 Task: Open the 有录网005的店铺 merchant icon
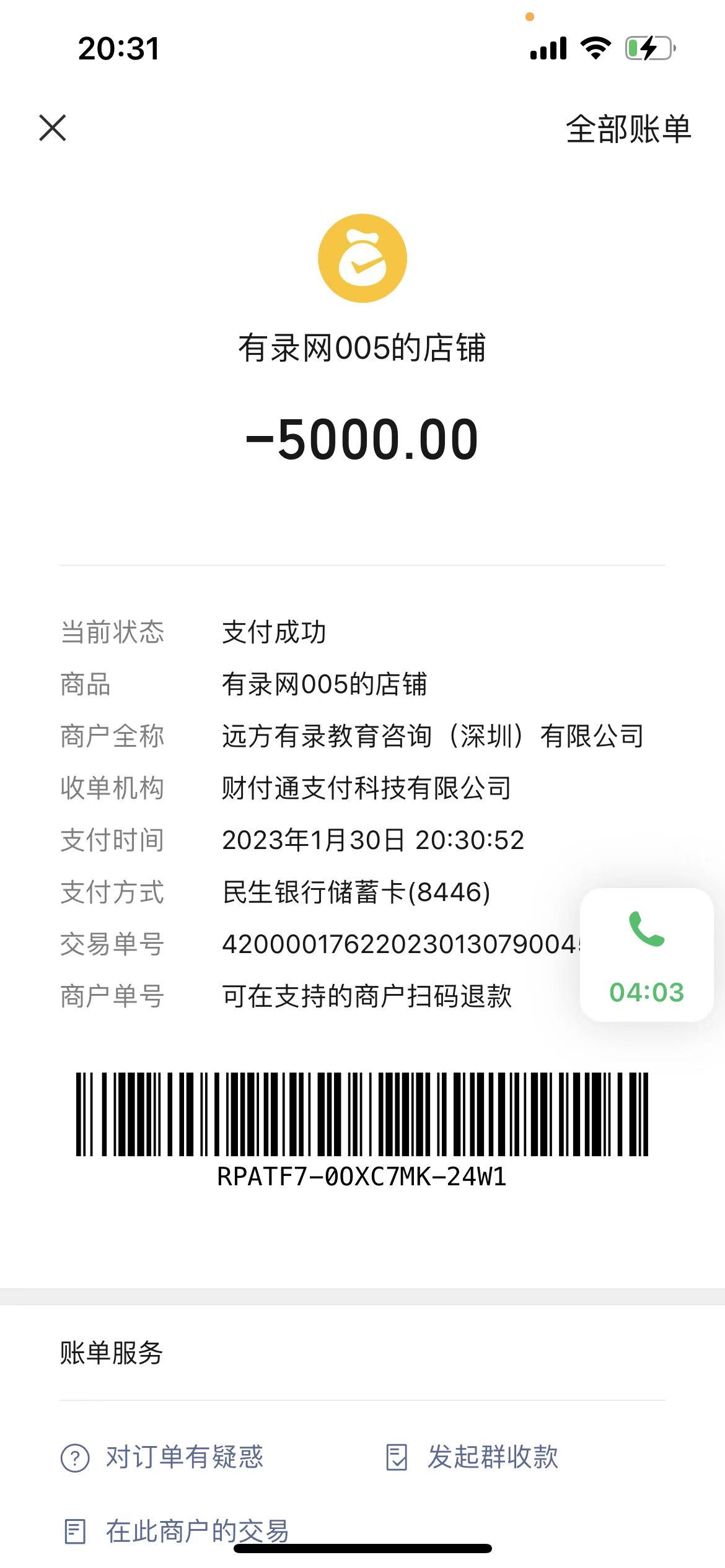pos(362,258)
